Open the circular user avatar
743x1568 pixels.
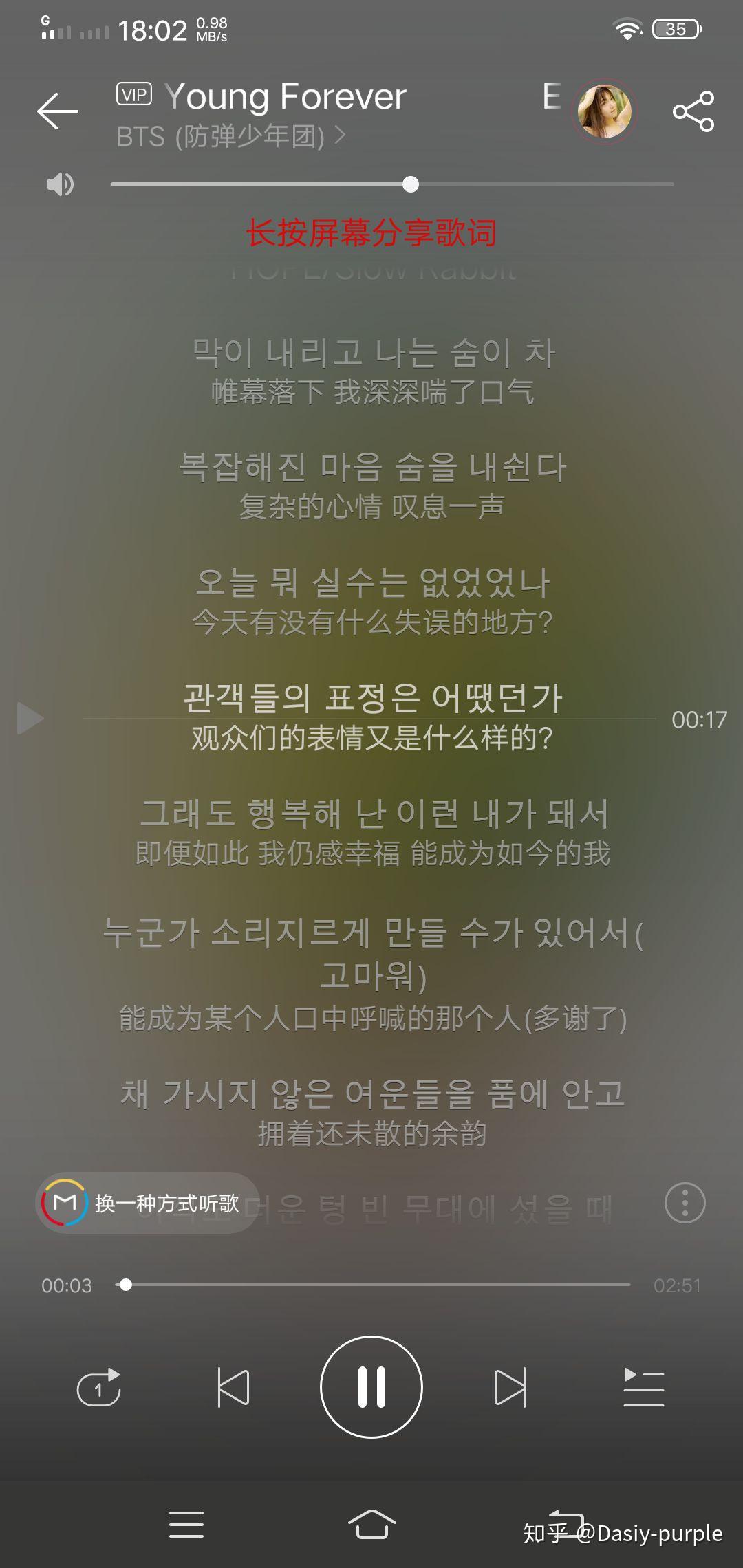click(604, 111)
